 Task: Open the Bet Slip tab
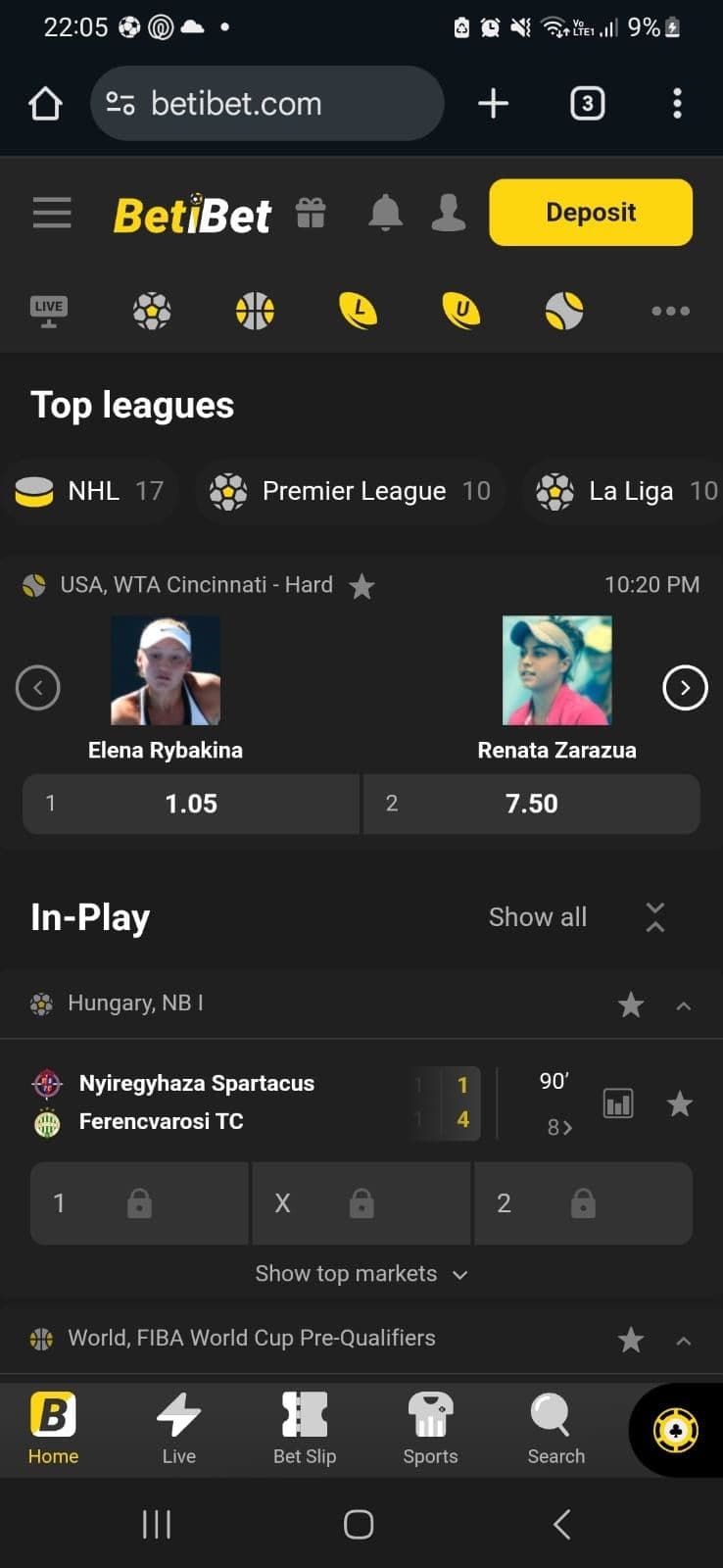305,1429
